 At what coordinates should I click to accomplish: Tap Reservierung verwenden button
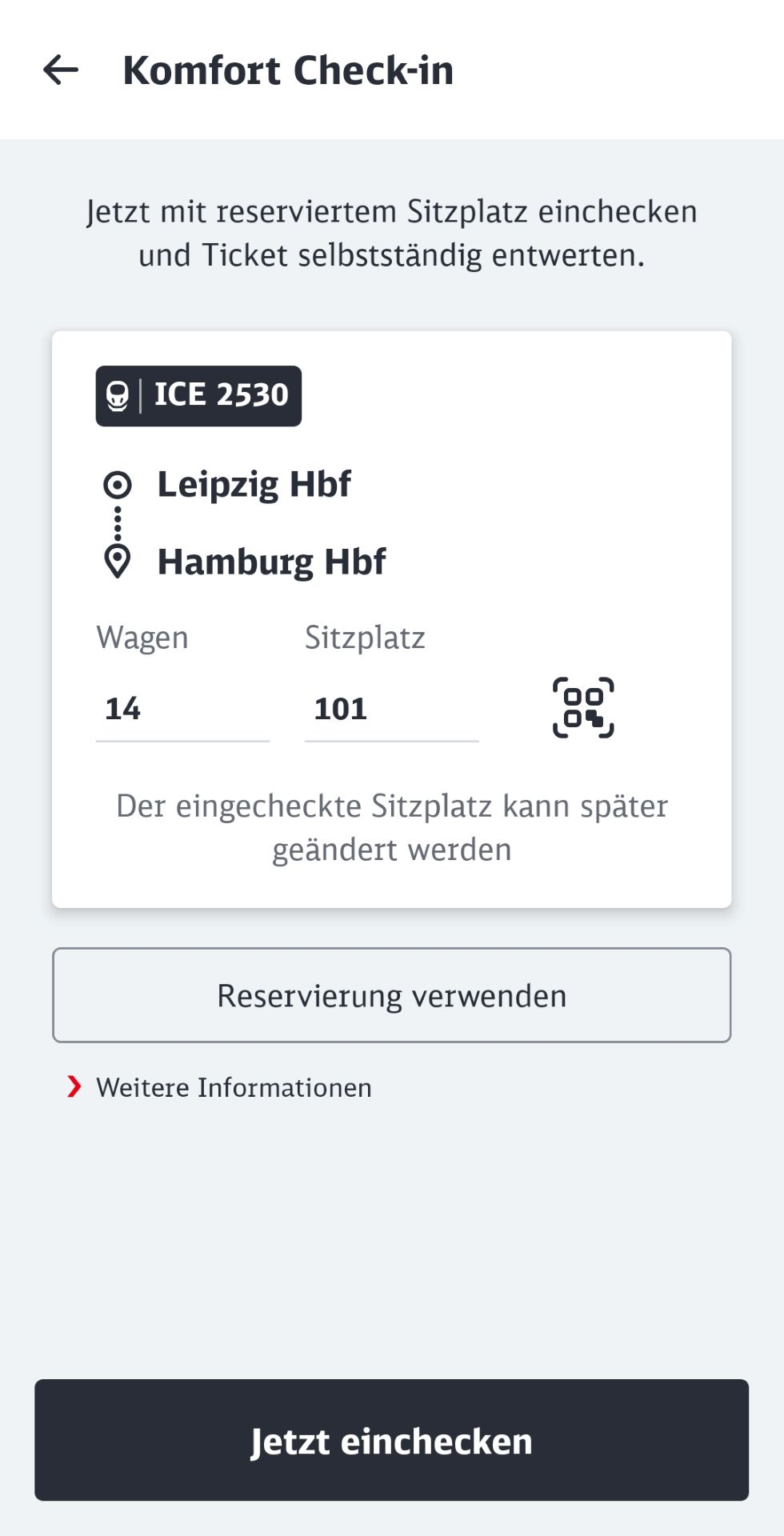[391, 995]
